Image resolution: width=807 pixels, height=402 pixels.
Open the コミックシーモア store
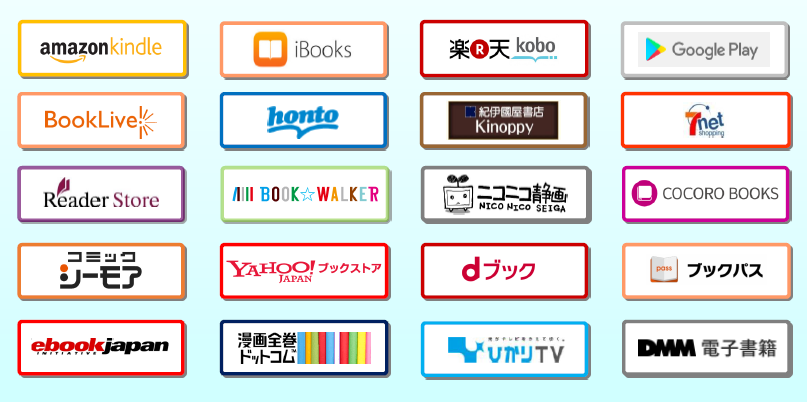coord(101,271)
